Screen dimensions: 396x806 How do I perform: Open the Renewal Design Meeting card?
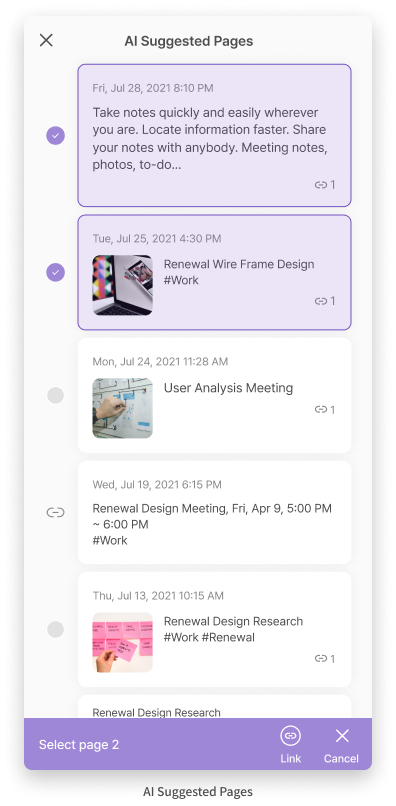click(x=214, y=512)
